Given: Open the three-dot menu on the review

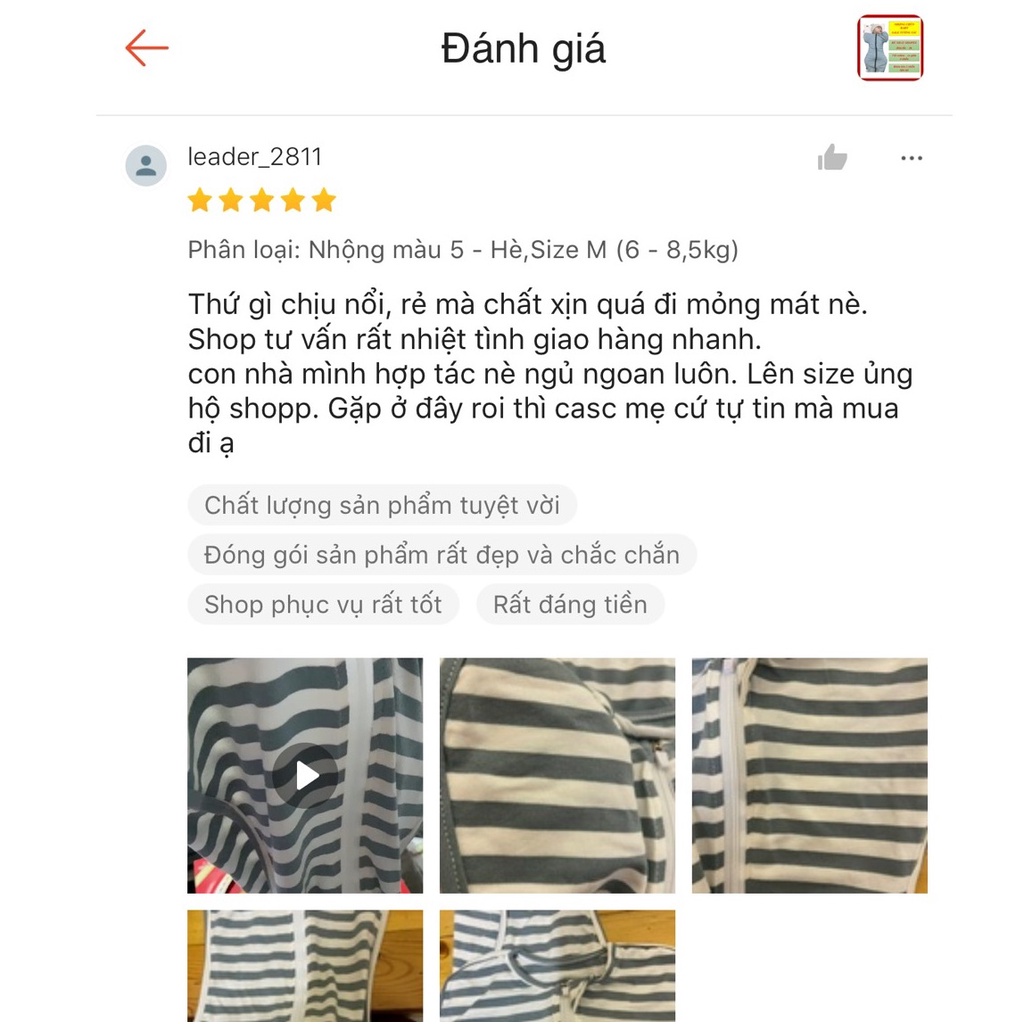Looking at the screenshot, I should click(x=911, y=158).
